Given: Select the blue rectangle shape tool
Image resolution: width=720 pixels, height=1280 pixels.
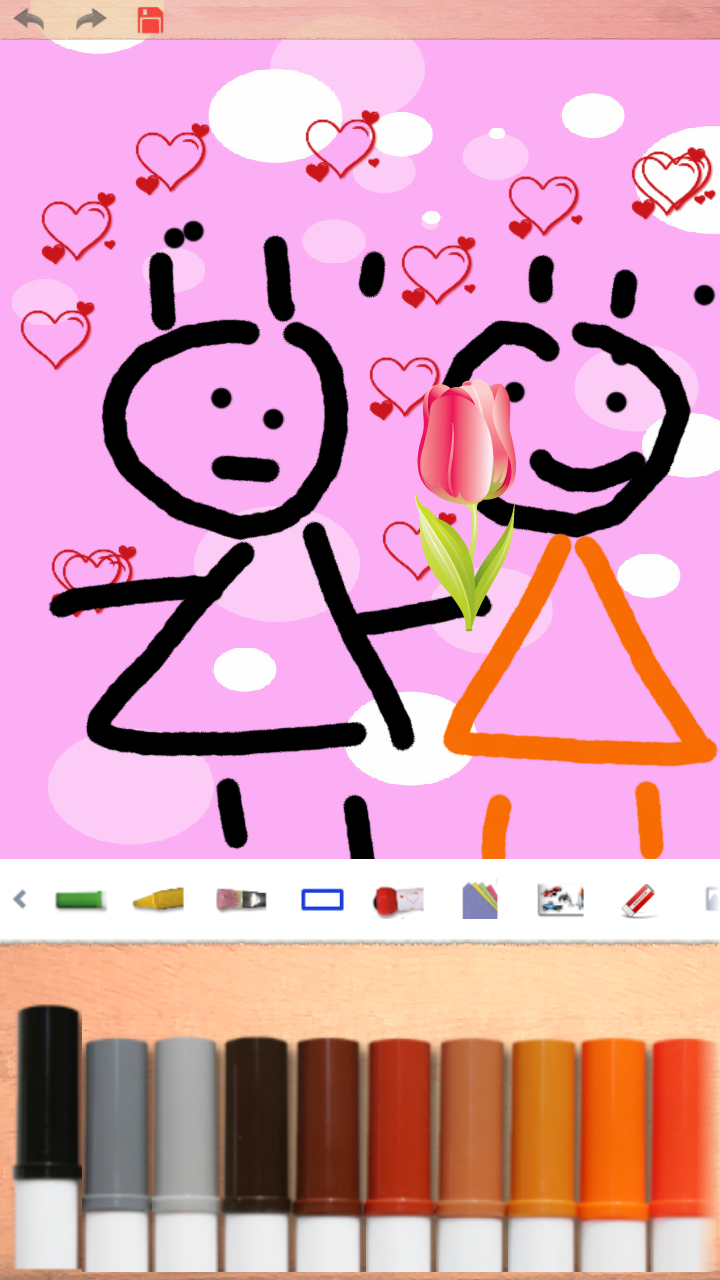Looking at the screenshot, I should point(322,900).
